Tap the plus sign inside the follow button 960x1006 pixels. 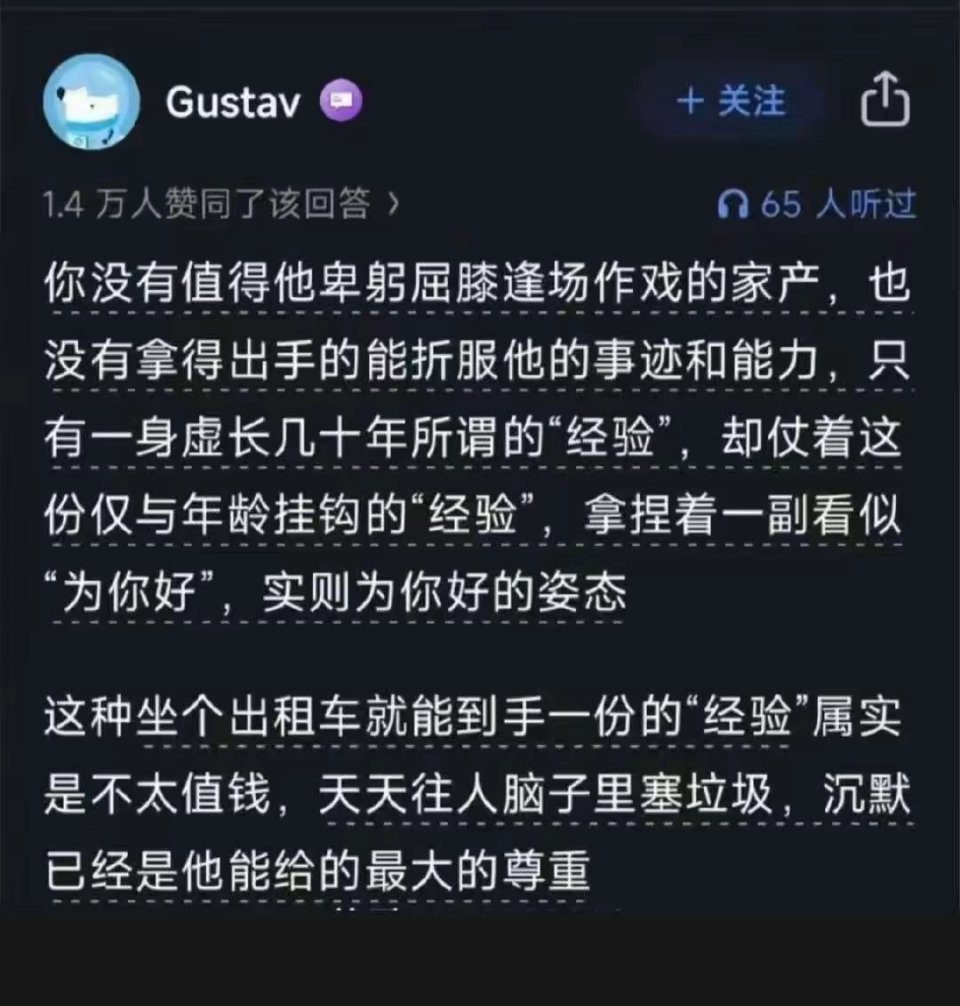692,102
